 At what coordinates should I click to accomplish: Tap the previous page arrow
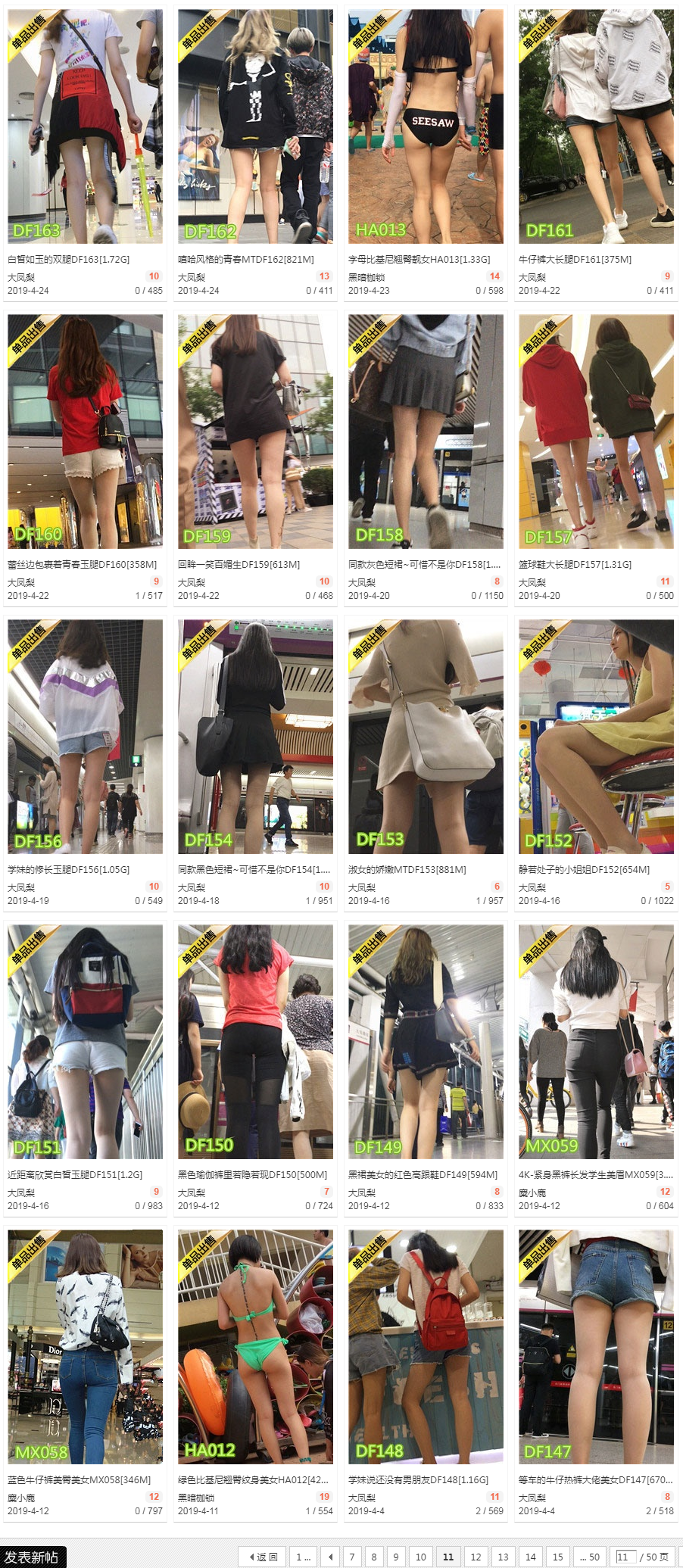(330, 1557)
